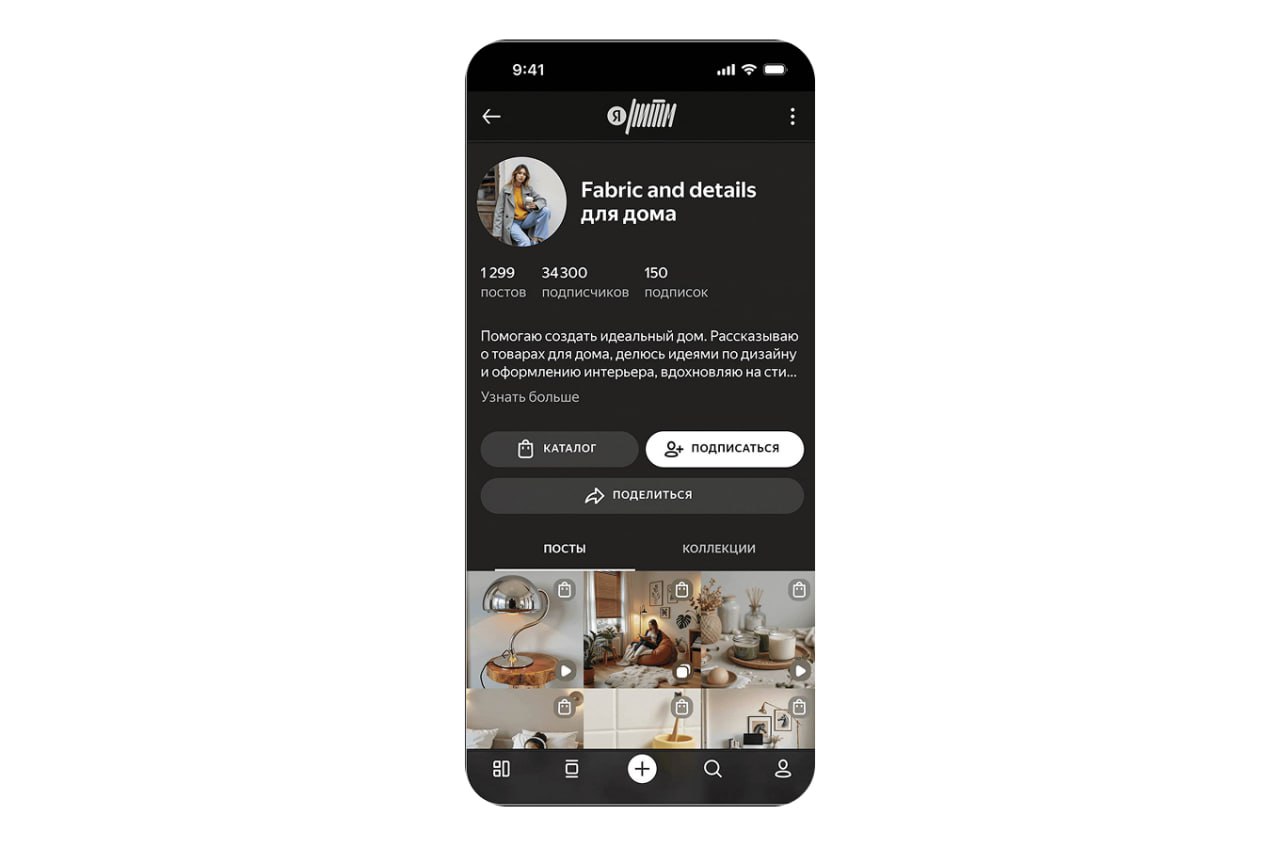Image resolution: width=1280 pixels, height=847 pixels.
Task: Open the collections stack icon in bottom bar
Action: (x=571, y=769)
